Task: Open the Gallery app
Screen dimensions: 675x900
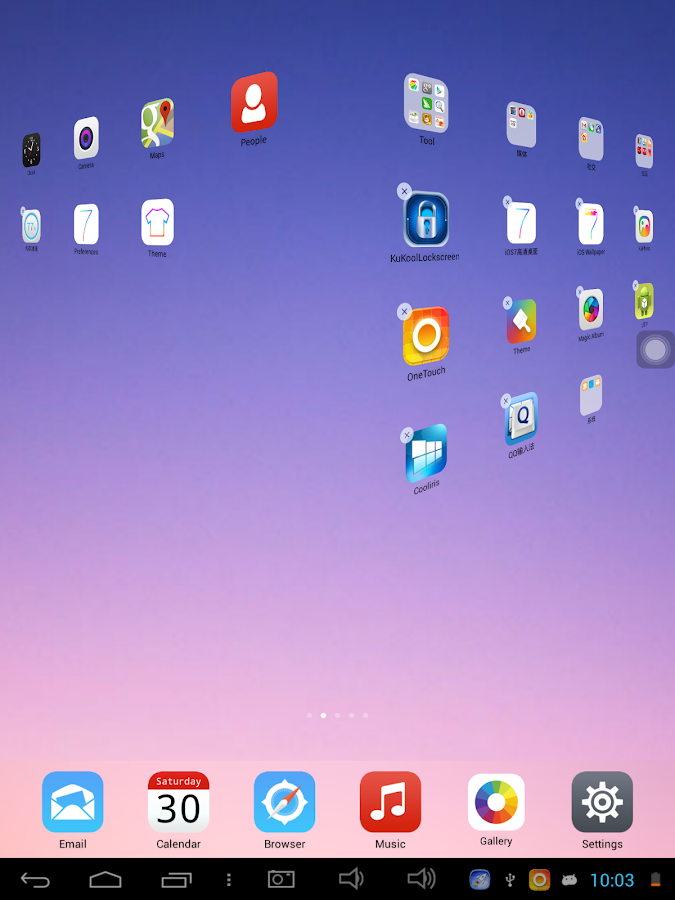Action: point(496,802)
